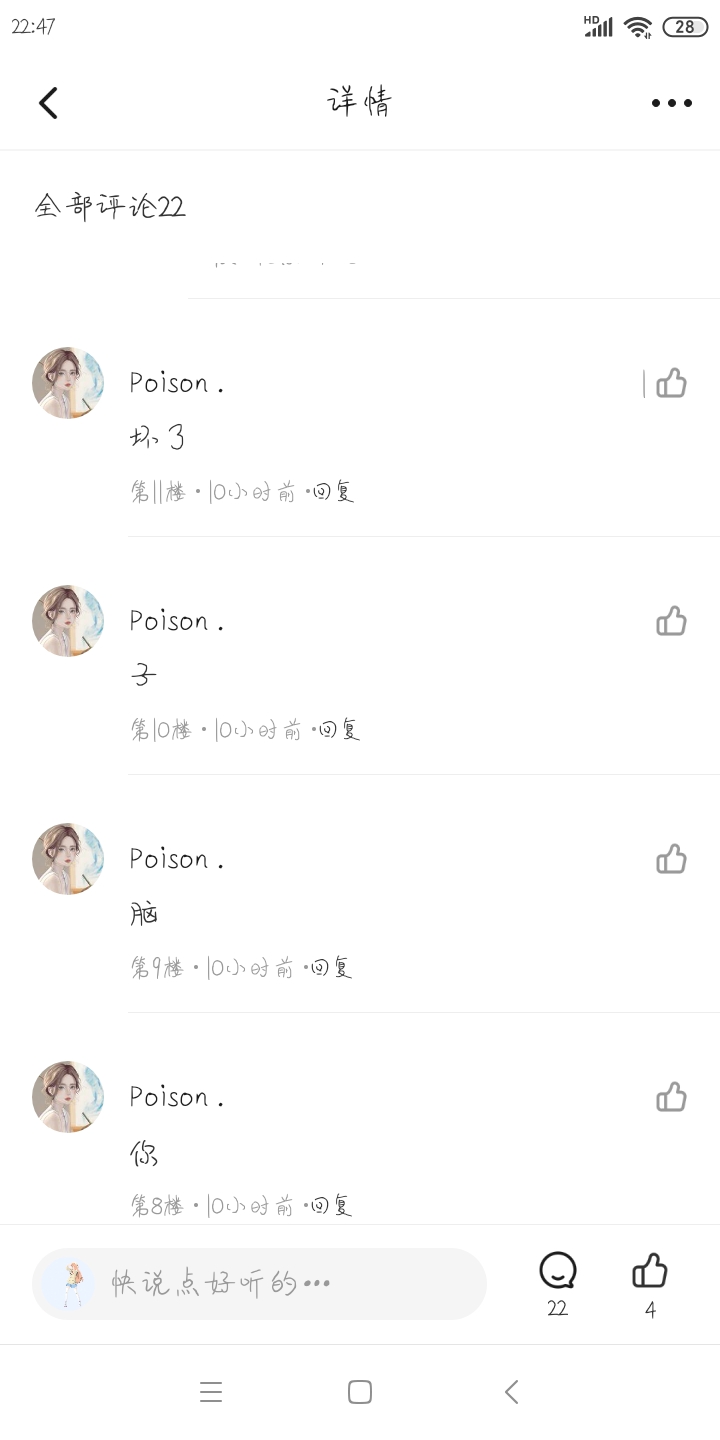Open the three-dot overflow menu
720x1440 pixels.
(x=671, y=103)
